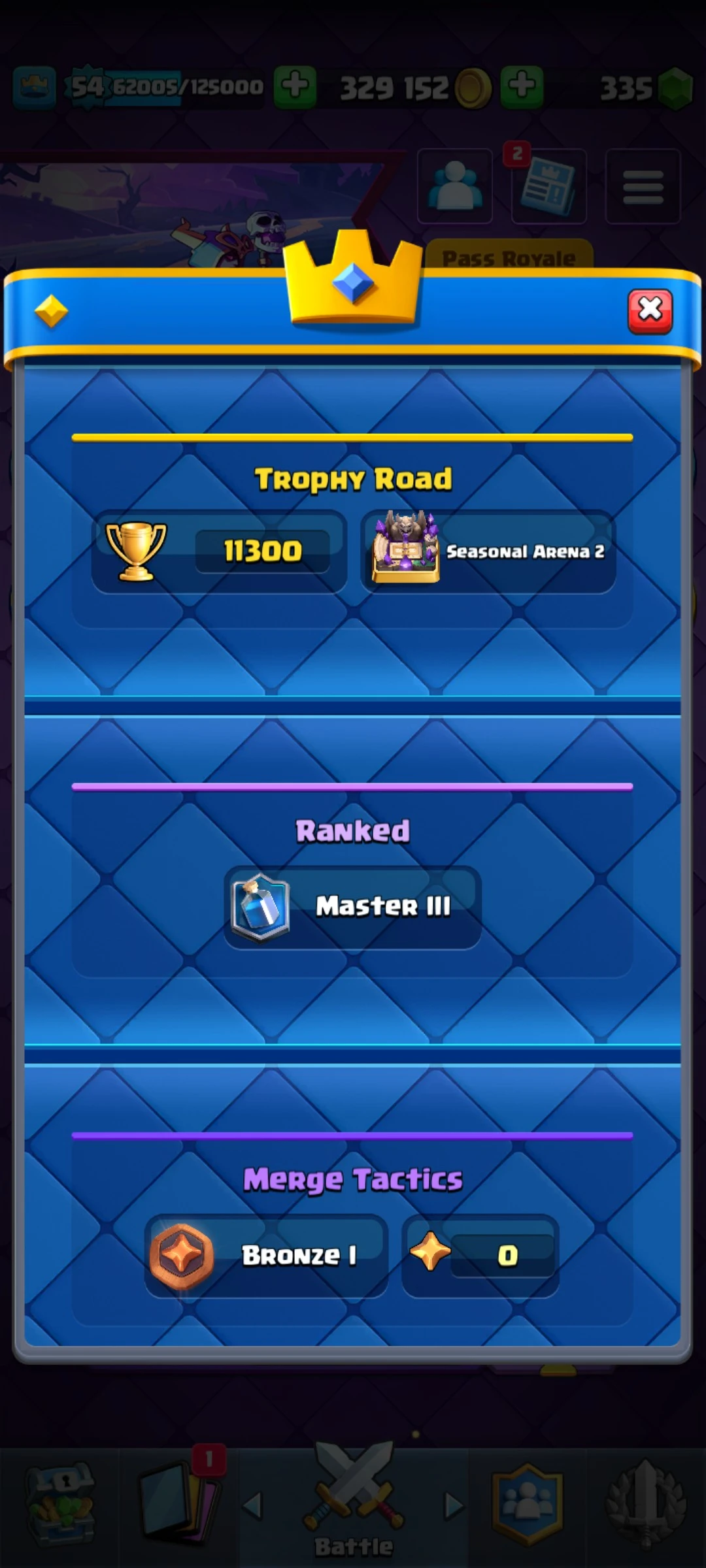The width and height of the screenshot is (706, 1568).
Task: Open the Seasonal Arena 2 details
Action: pos(488,551)
